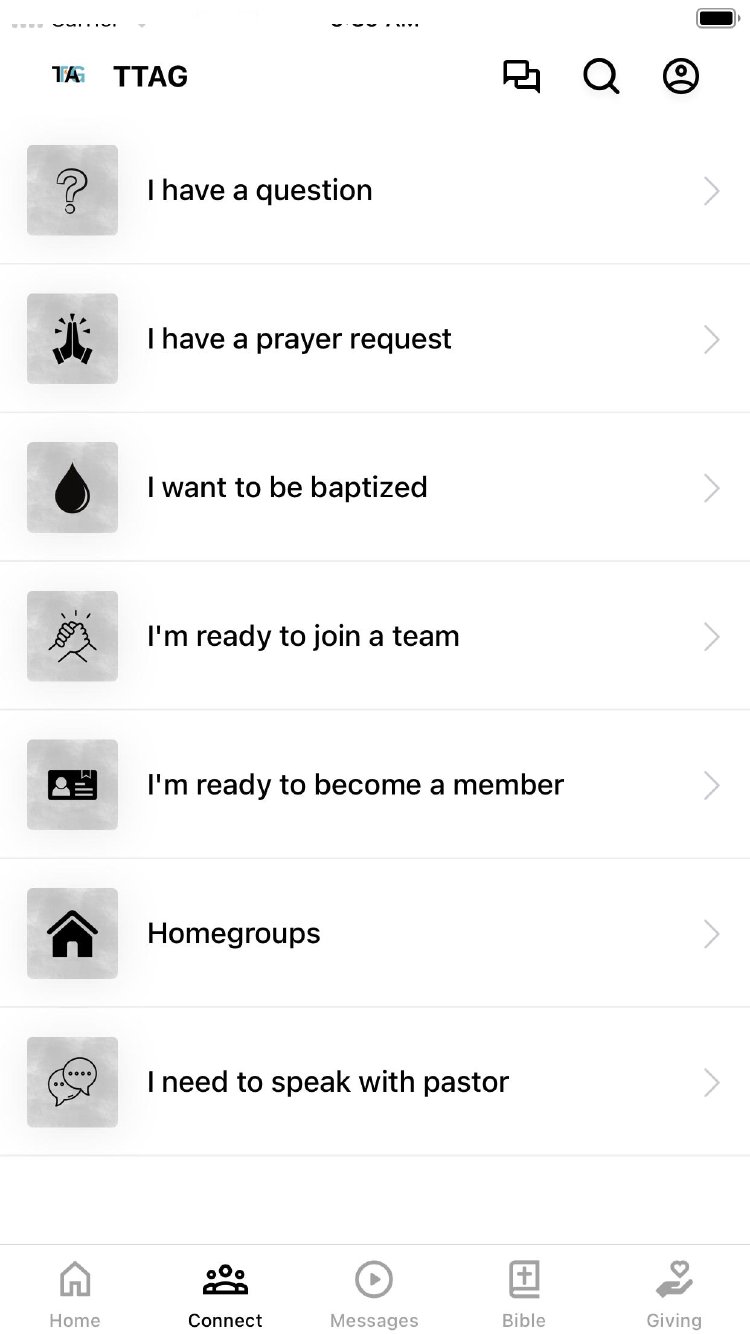Image resolution: width=750 pixels, height=1334 pixels.
Task: Tap the Connect tab
Action: (x=225, y=1294)
